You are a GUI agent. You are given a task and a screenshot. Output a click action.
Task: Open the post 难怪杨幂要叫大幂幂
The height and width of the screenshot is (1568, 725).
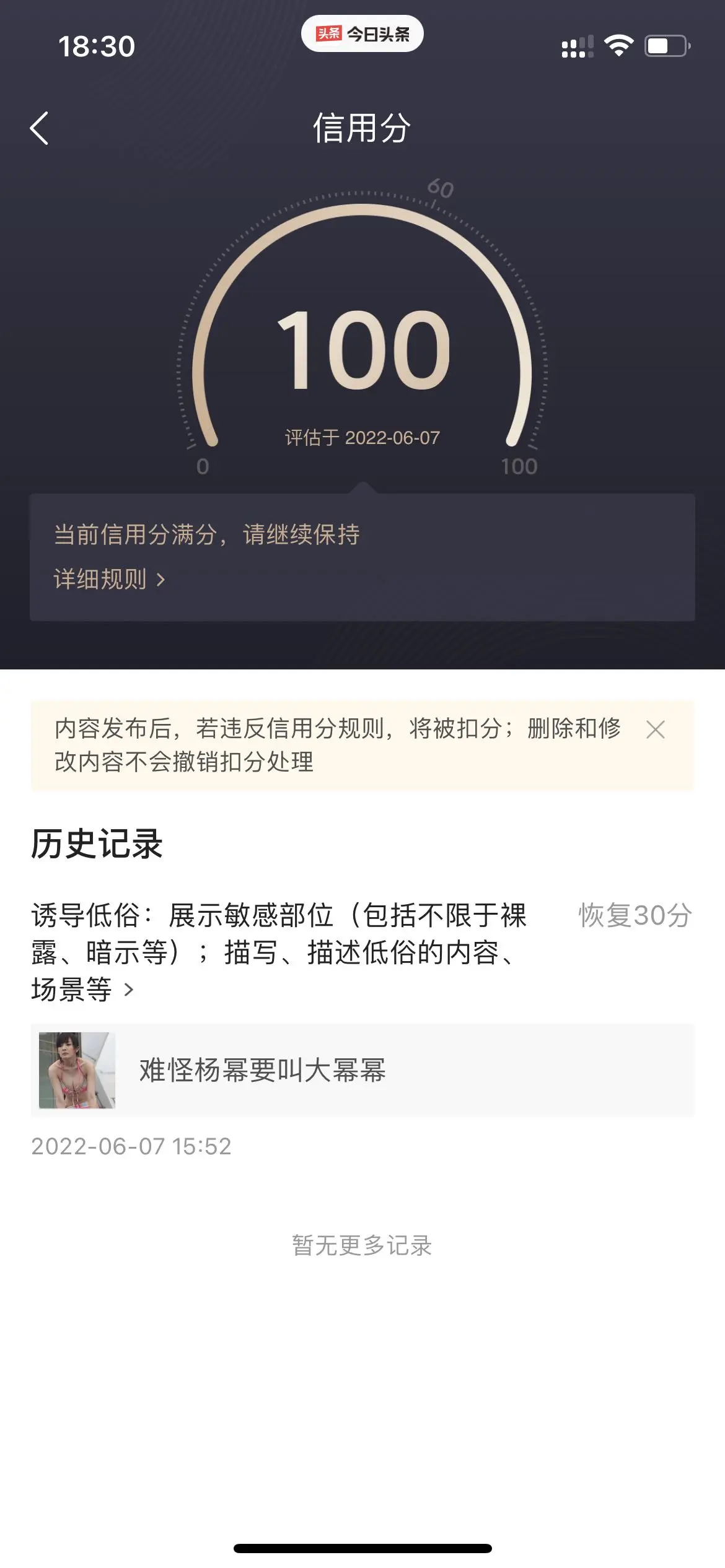coord(362,1070)
